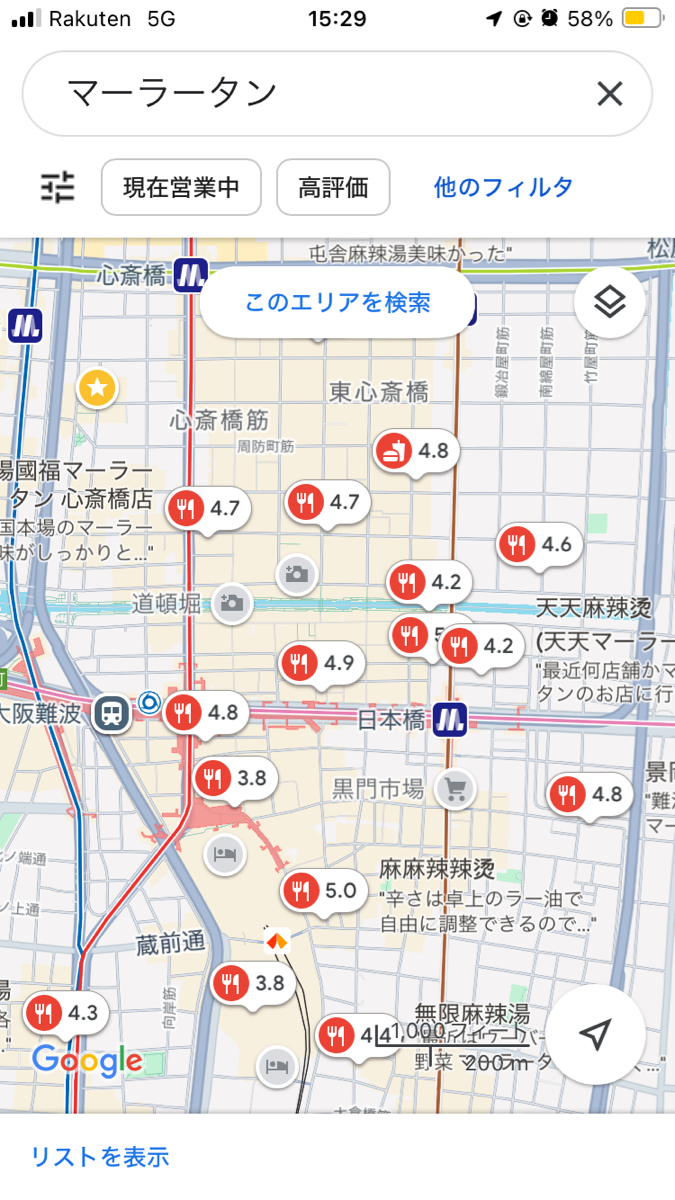Open the 大阪難波 station marker
The height and width of the screenshot is (1200, 675).
point(113,713)
